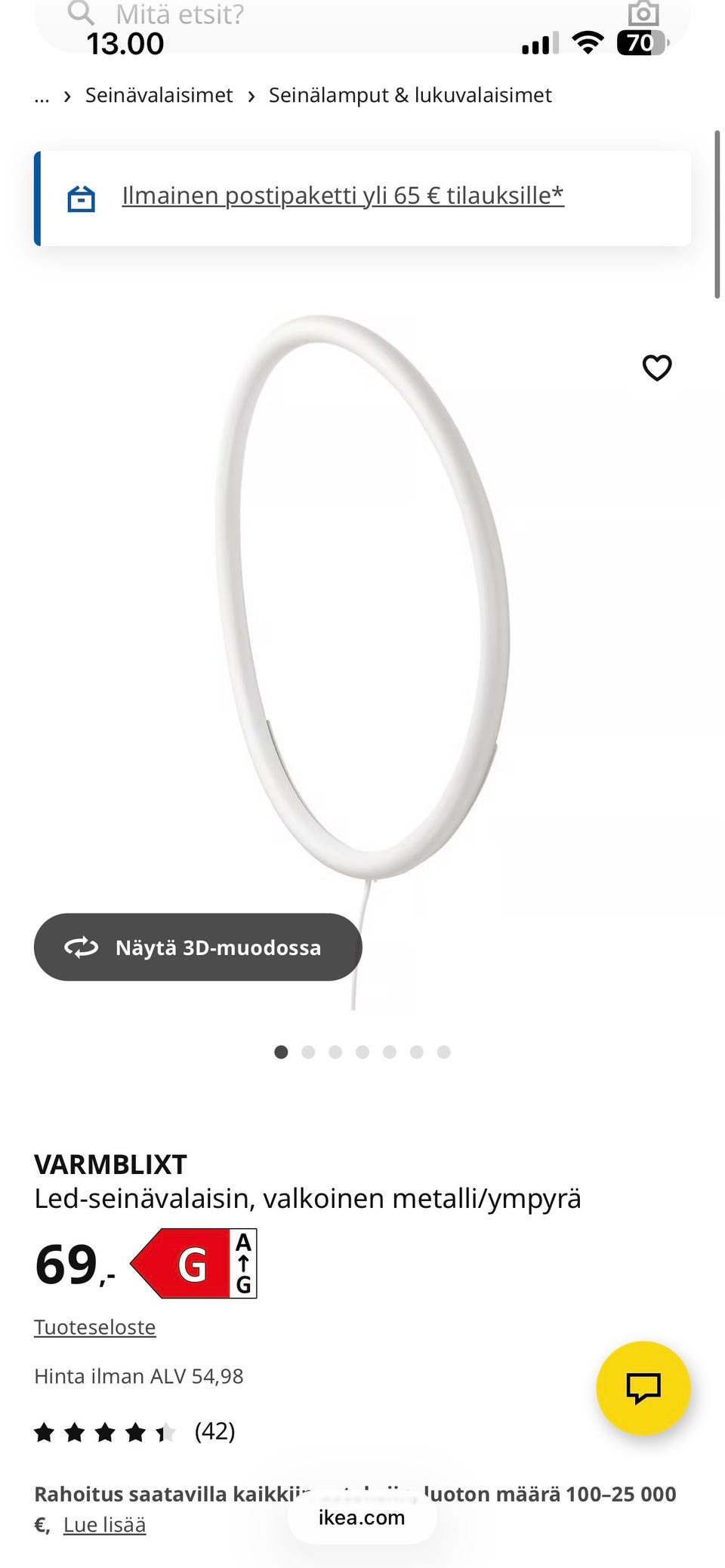Open Seinälamput & lukuvalaisimet breadcrumb
Image resolution: width=725 pixels, height=1568 pixels.
point(410,96)
